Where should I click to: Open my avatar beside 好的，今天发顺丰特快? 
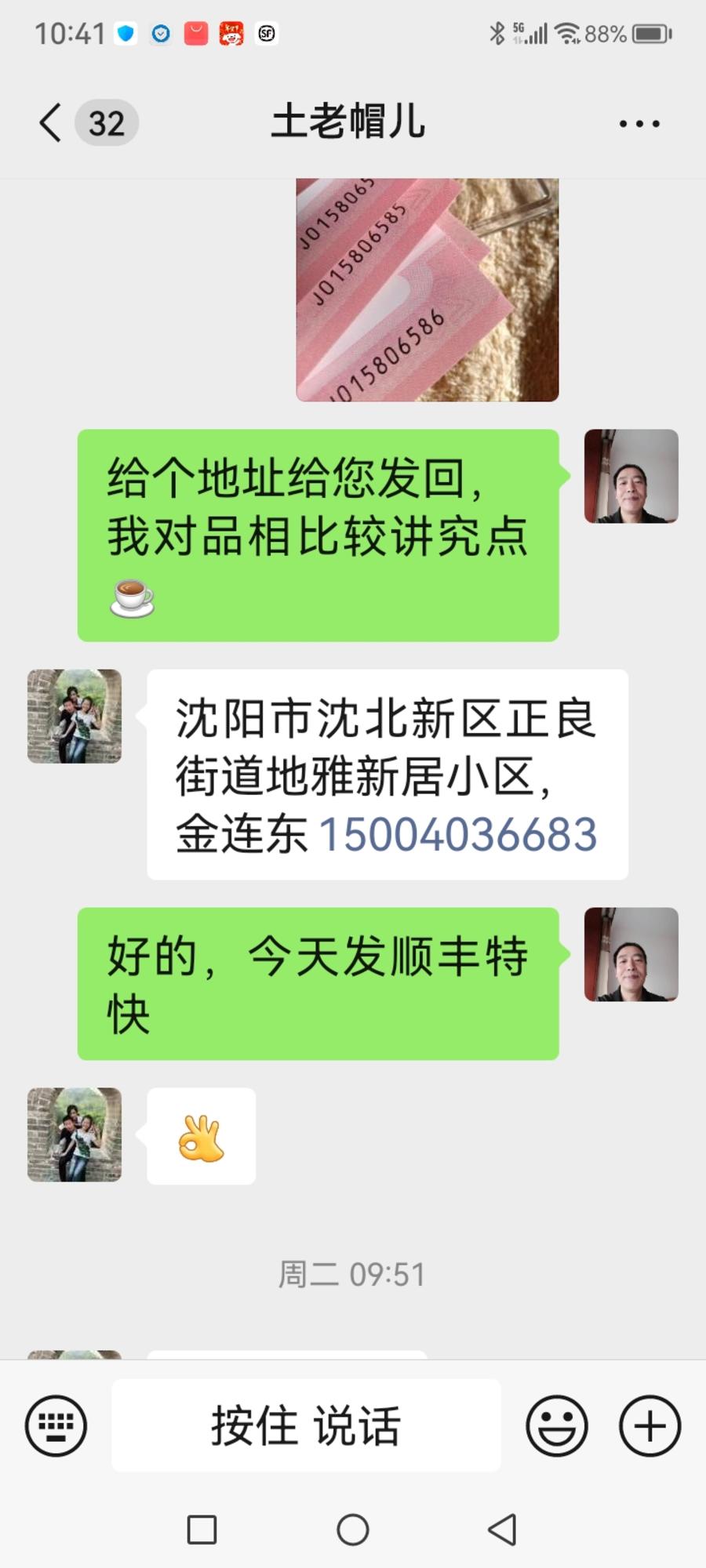631,954
